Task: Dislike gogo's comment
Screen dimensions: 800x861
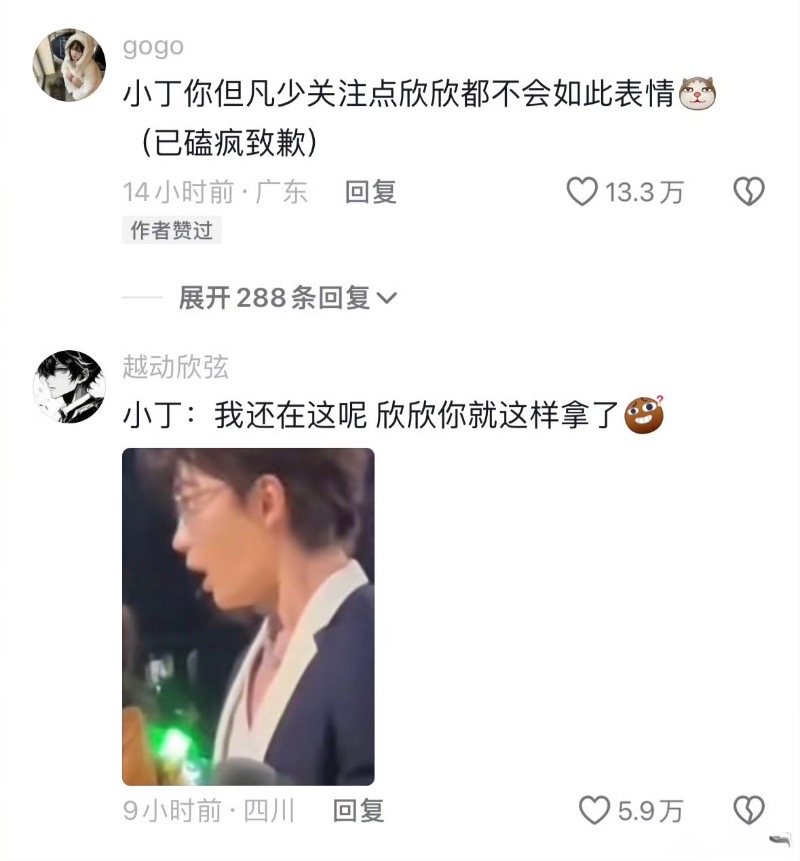Action: (x=749, y=192)
